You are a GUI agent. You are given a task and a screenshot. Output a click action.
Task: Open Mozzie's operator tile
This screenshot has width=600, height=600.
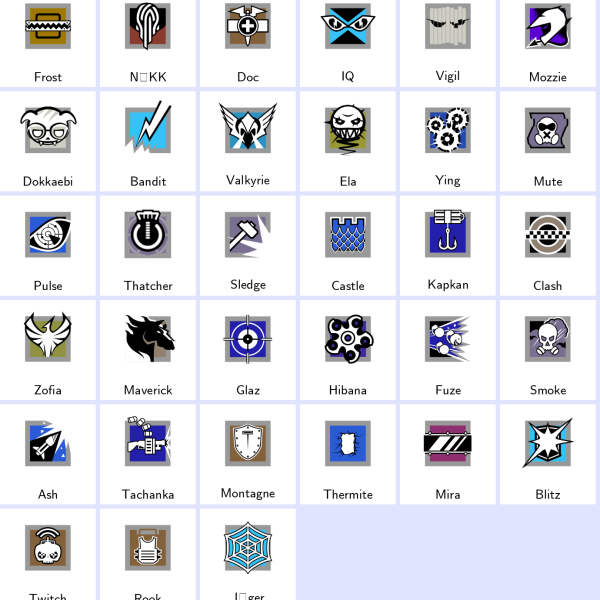pos(548,40)
